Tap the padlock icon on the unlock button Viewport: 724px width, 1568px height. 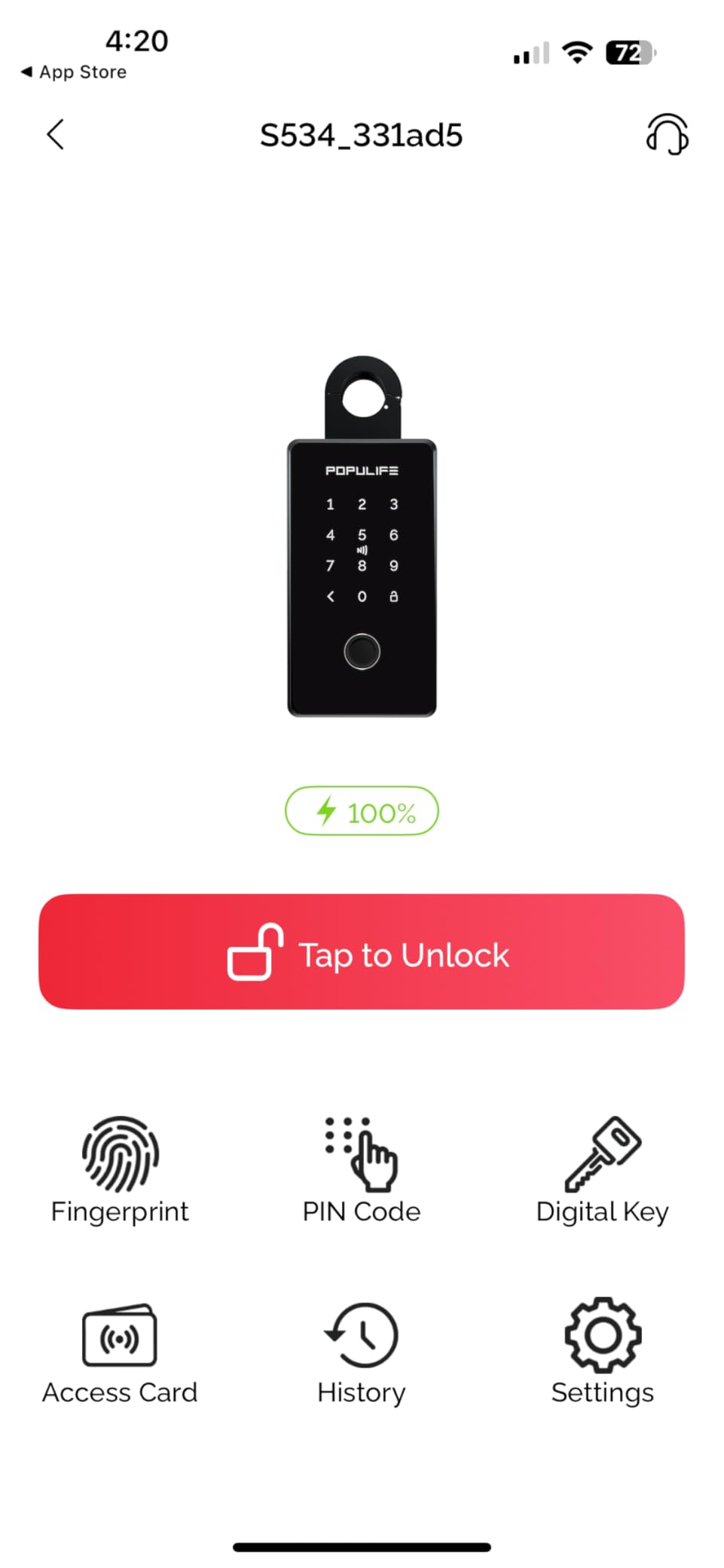point(255,954)
